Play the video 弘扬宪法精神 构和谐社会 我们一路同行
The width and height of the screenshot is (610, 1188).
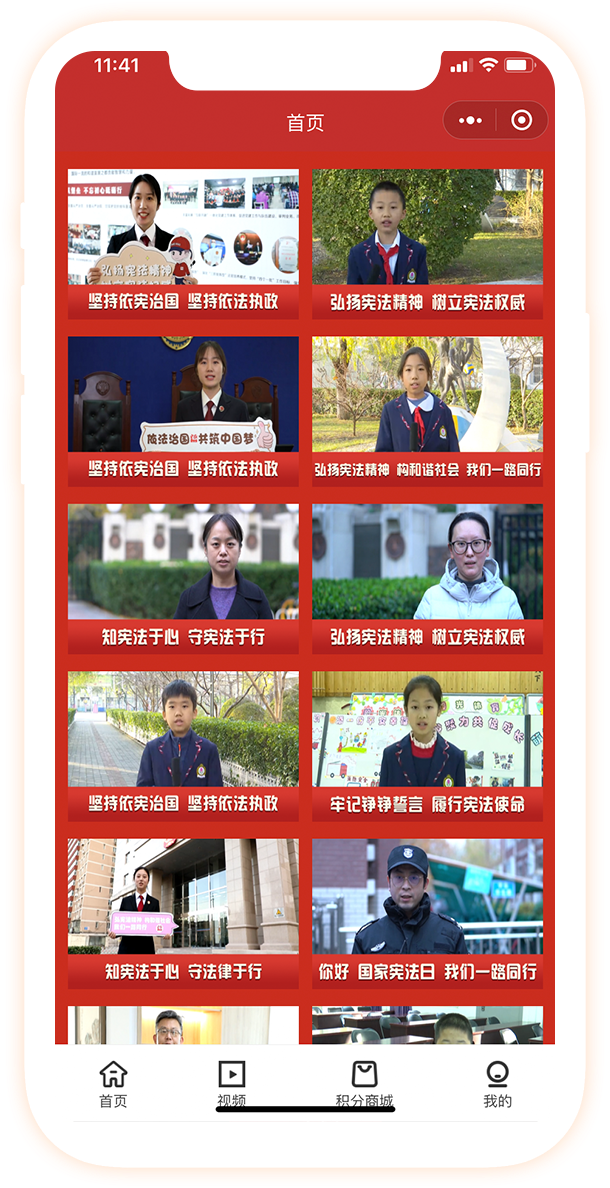[x=427, y=410]
